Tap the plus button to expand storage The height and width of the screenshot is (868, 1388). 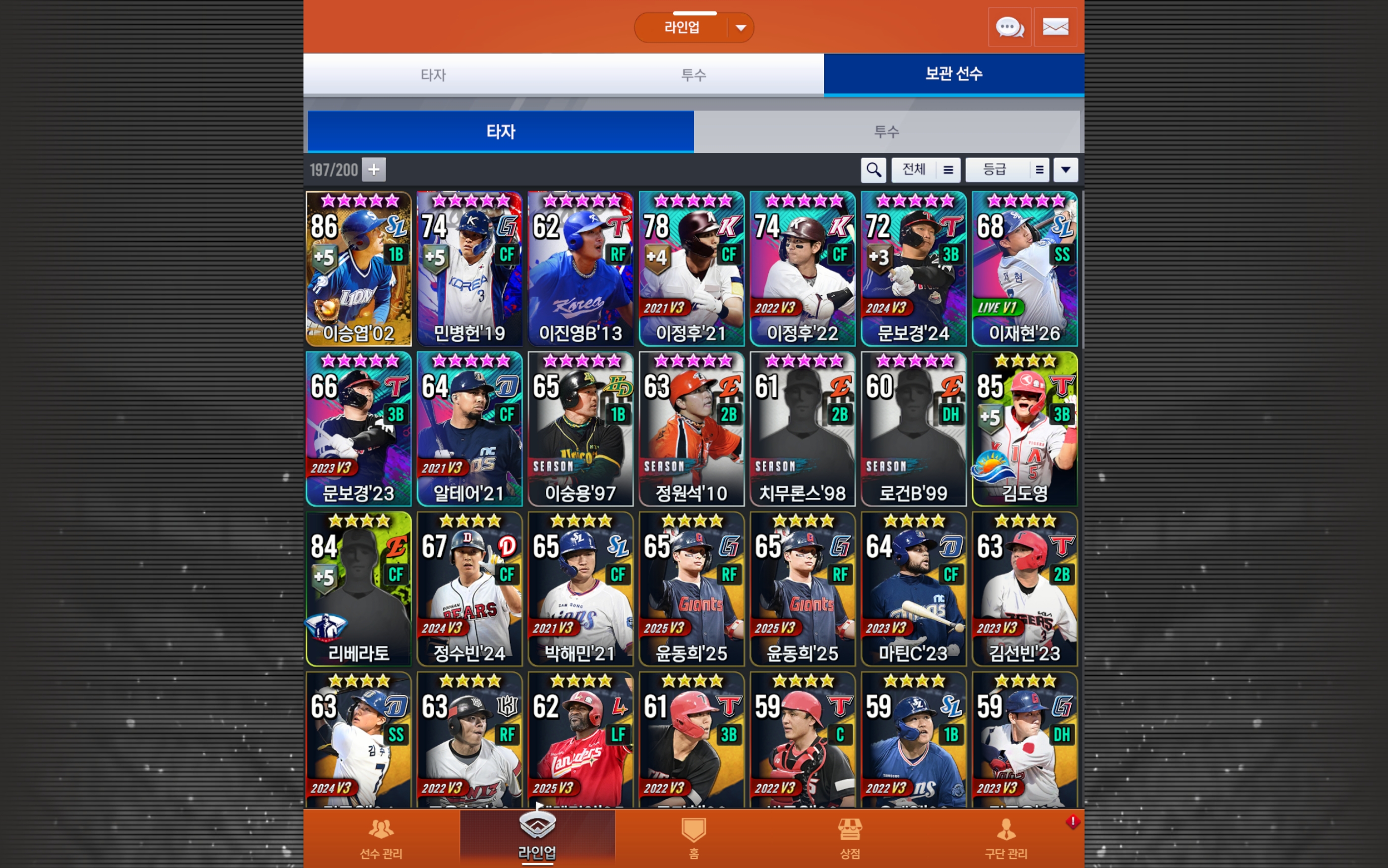coord(374,170)
